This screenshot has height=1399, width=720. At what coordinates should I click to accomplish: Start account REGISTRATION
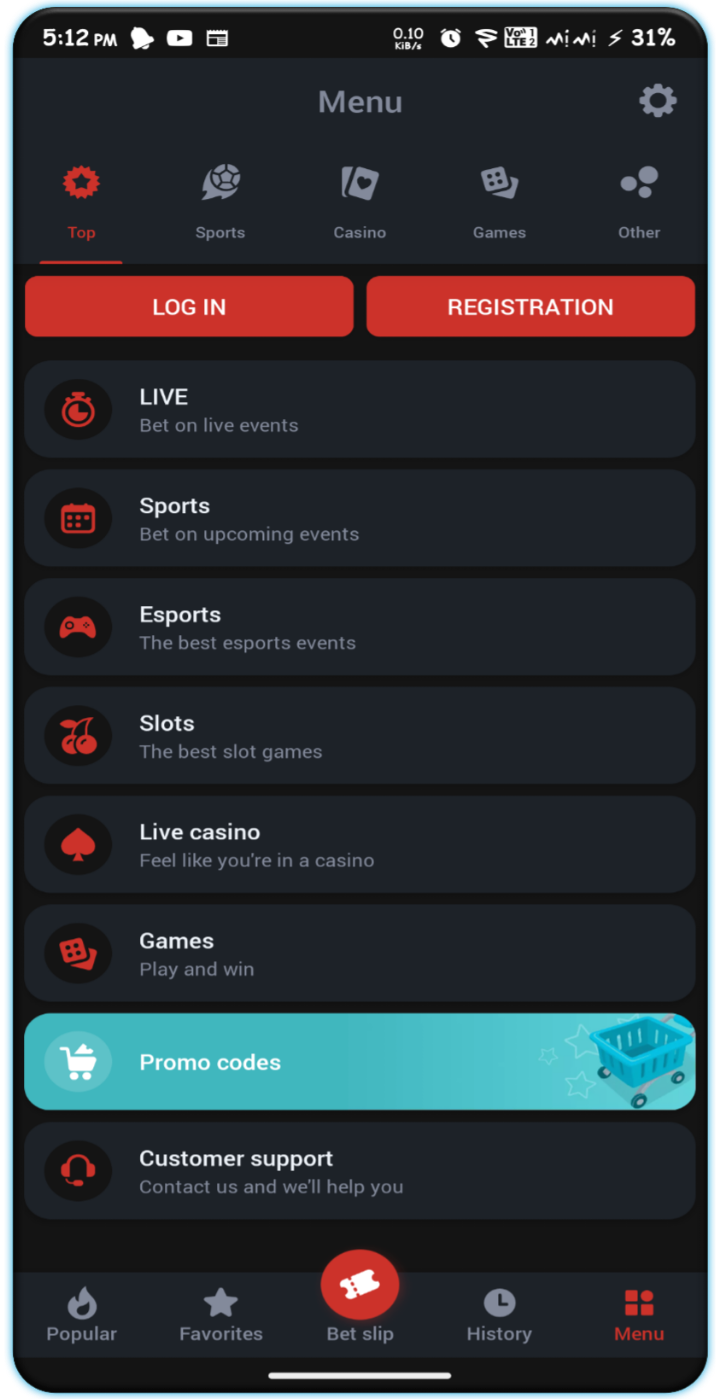(x=530, y=307)
